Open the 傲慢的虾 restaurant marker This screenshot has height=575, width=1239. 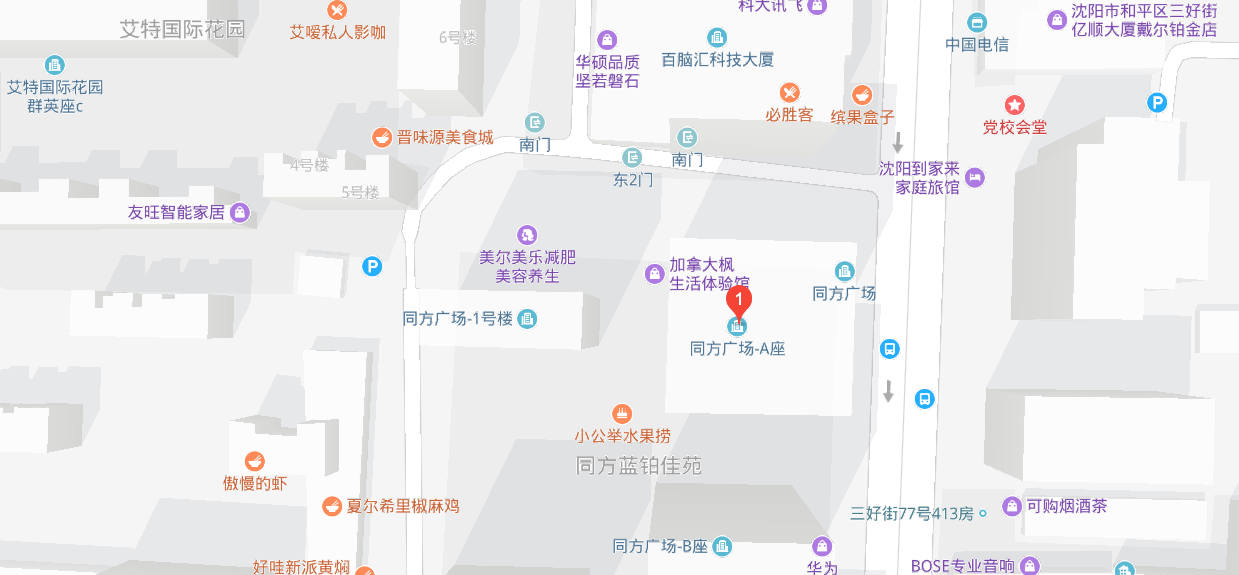(255, 461)
